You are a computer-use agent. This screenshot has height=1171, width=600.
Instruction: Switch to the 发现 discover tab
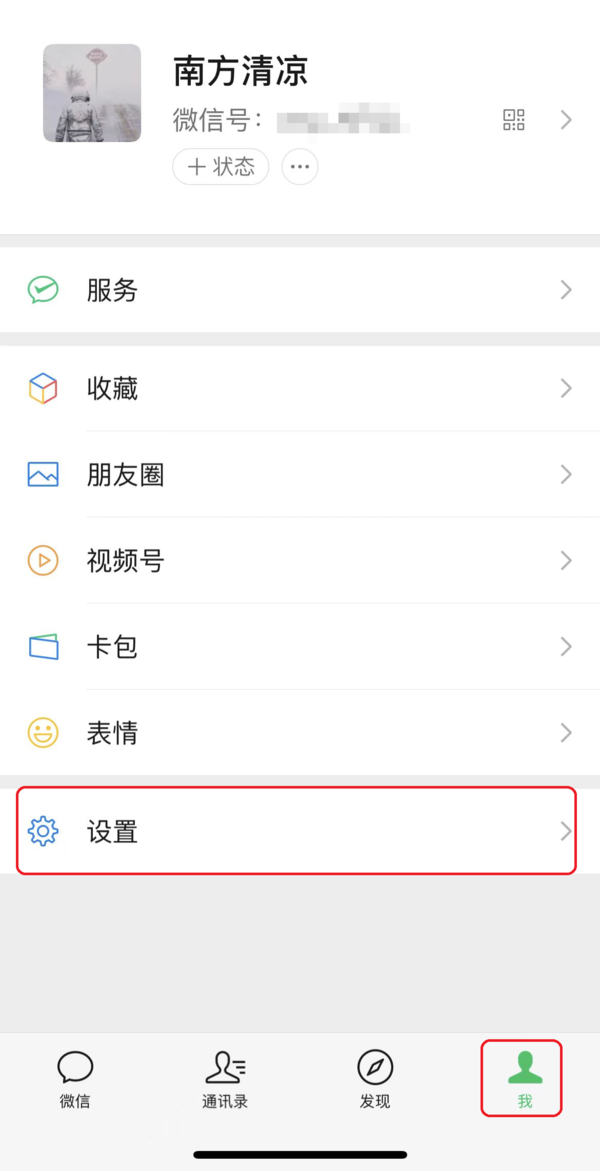click(375, 1080)
